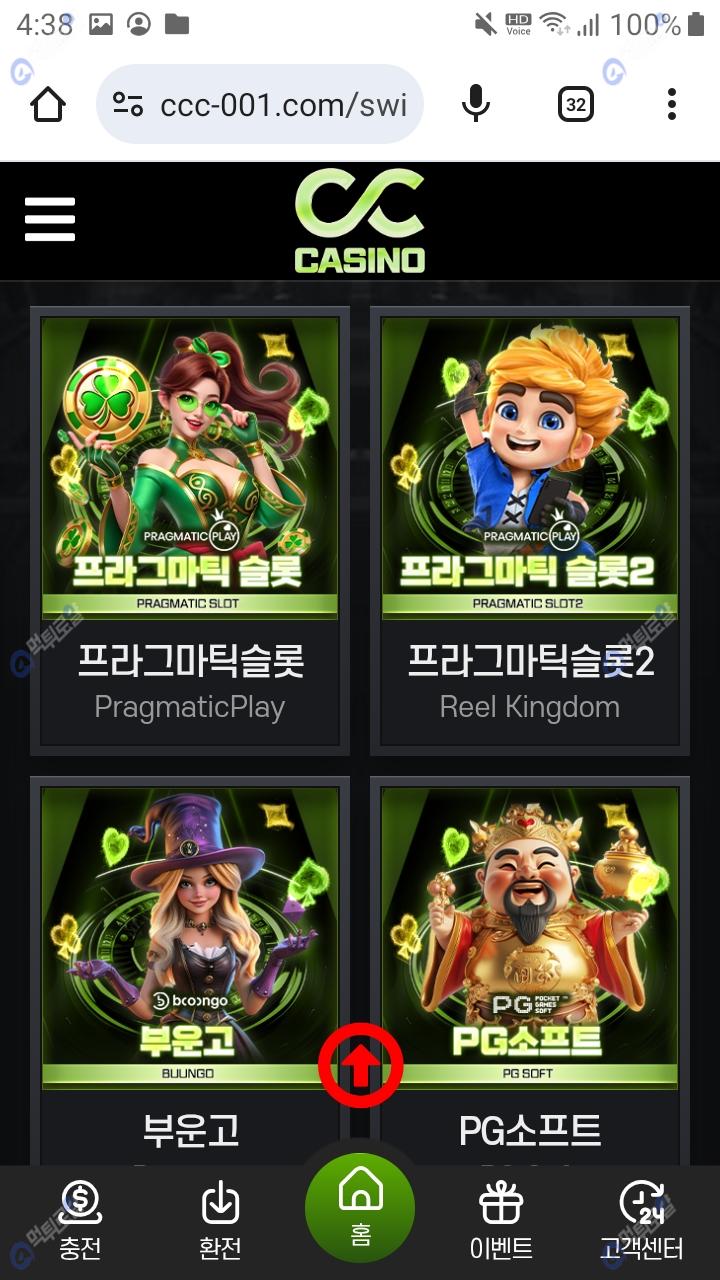Open the 프라그마틱슬롯 PragmaticPlay card

(x=190, y=530)
